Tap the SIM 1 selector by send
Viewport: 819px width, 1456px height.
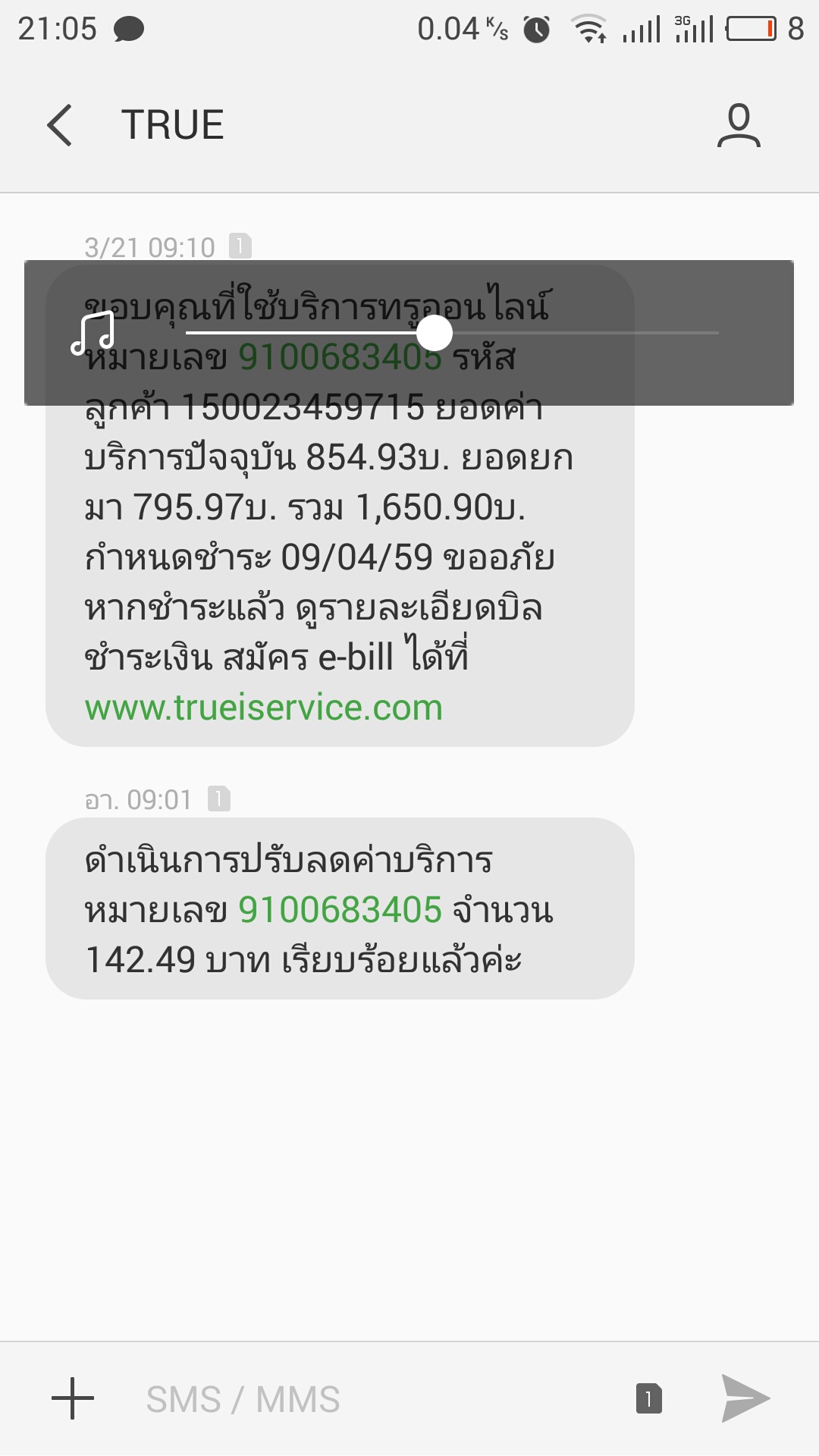648,1399
